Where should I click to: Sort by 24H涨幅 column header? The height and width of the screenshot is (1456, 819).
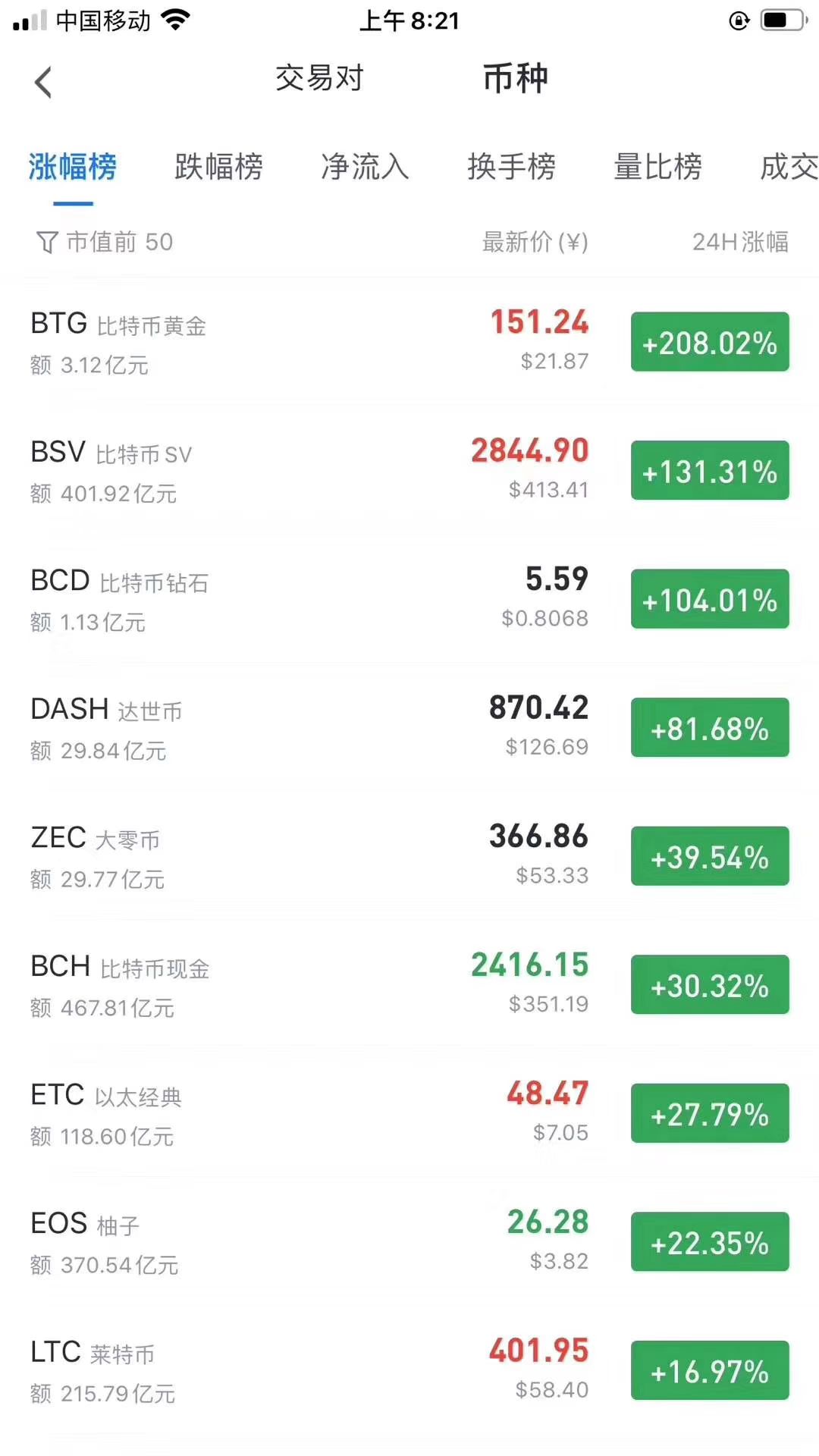[x=739, y=242]
